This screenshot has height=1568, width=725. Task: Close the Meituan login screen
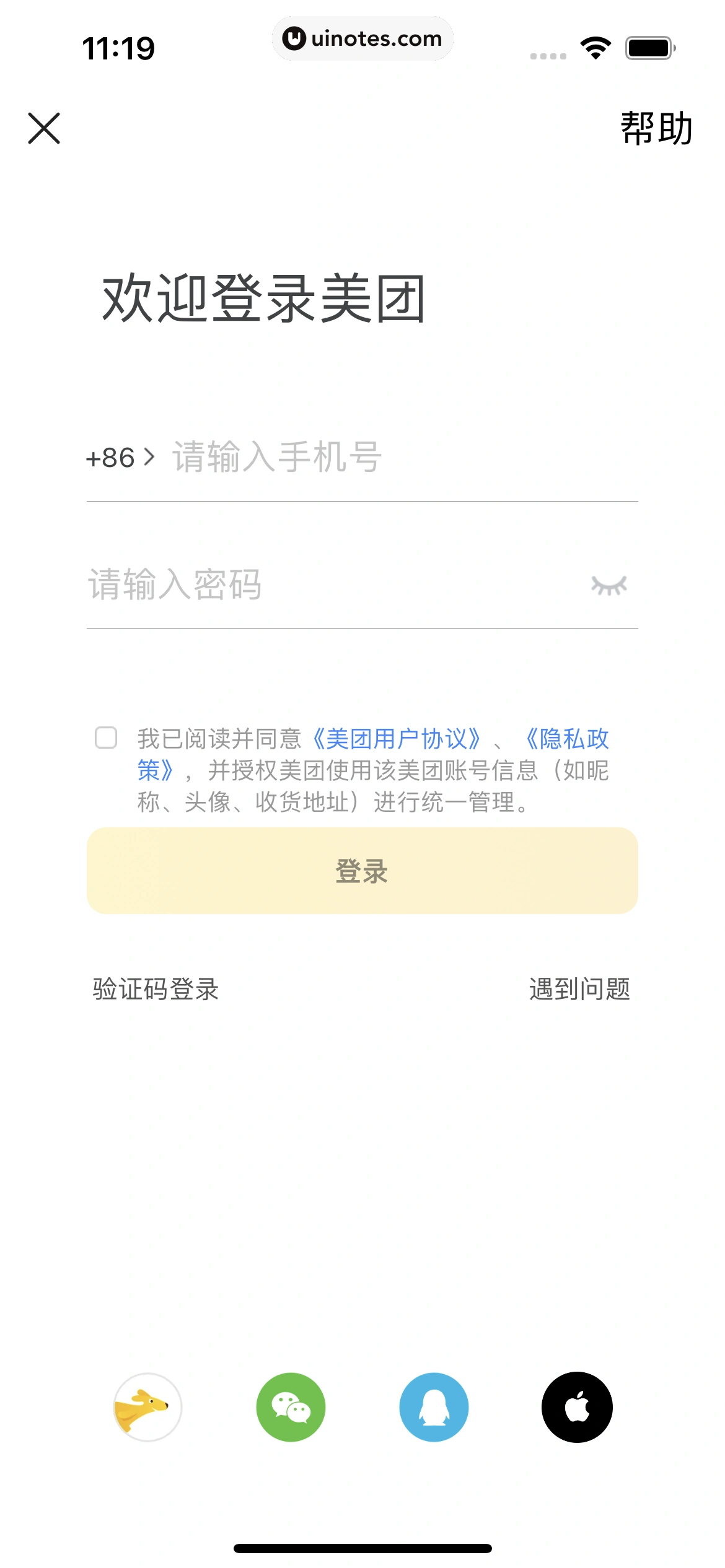pos(44,128)
